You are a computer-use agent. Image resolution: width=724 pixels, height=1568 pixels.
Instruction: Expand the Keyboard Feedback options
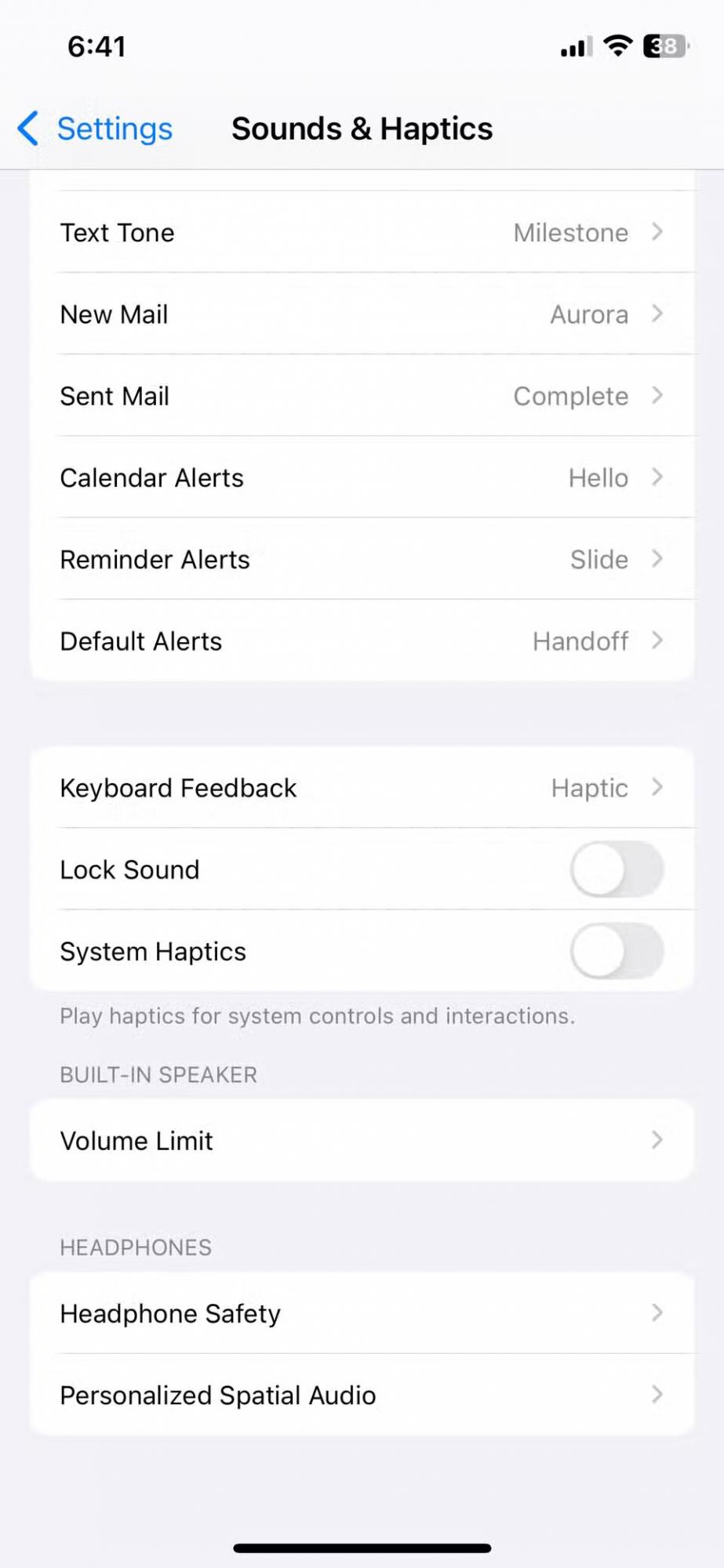click(361, 788)
